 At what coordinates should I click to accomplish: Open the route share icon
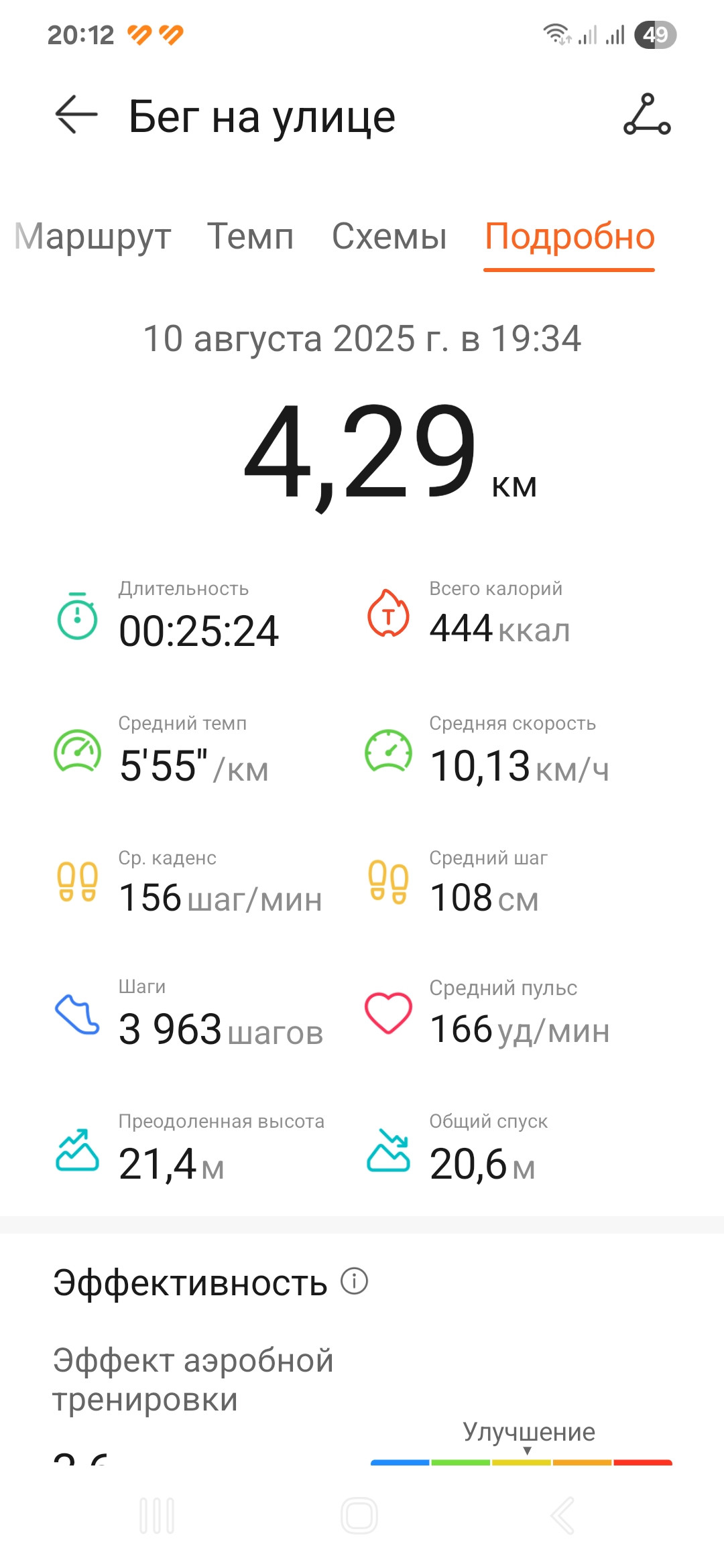point(647,115)
